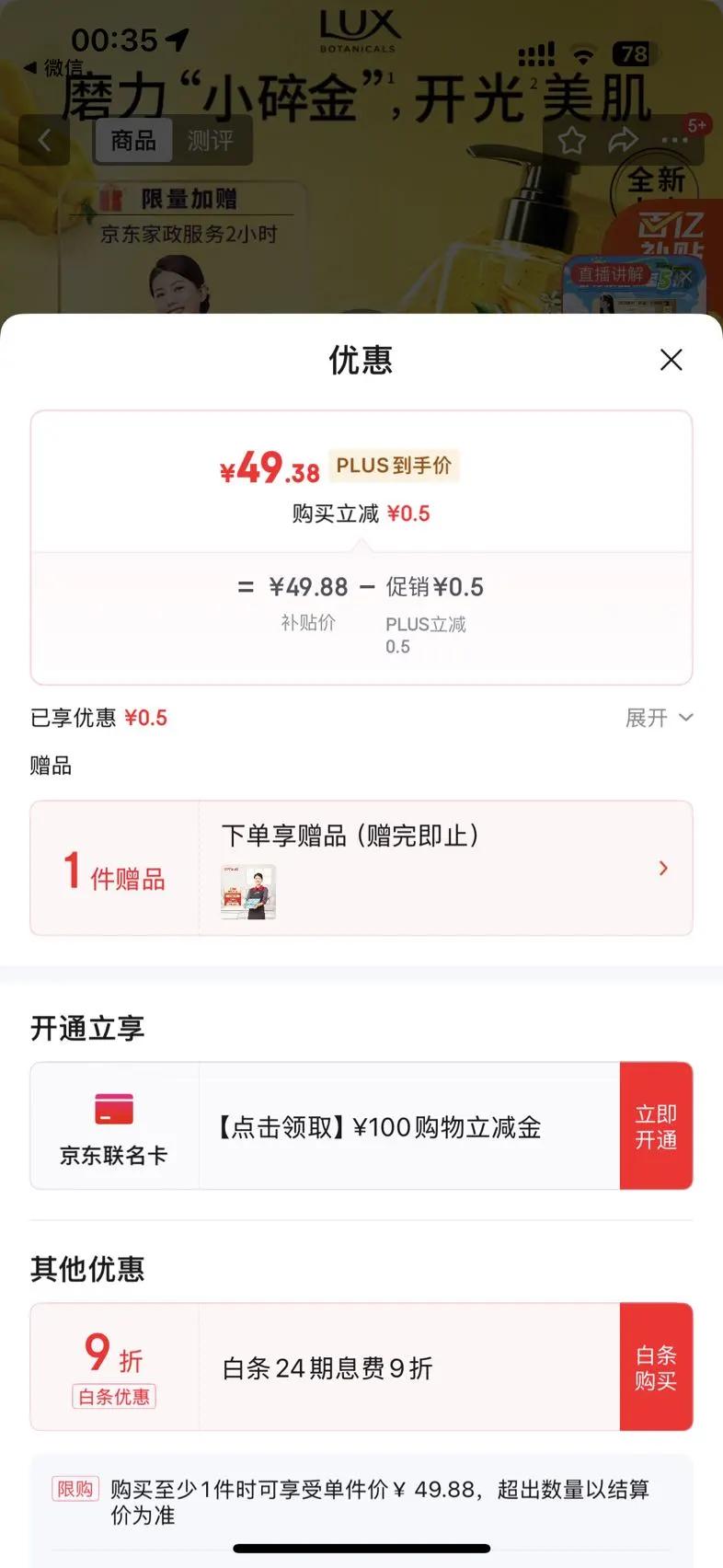This screenshot has height=1568, width=723.
Task: Return to 微信 via the status bar
Action: [x=53, y=68]
